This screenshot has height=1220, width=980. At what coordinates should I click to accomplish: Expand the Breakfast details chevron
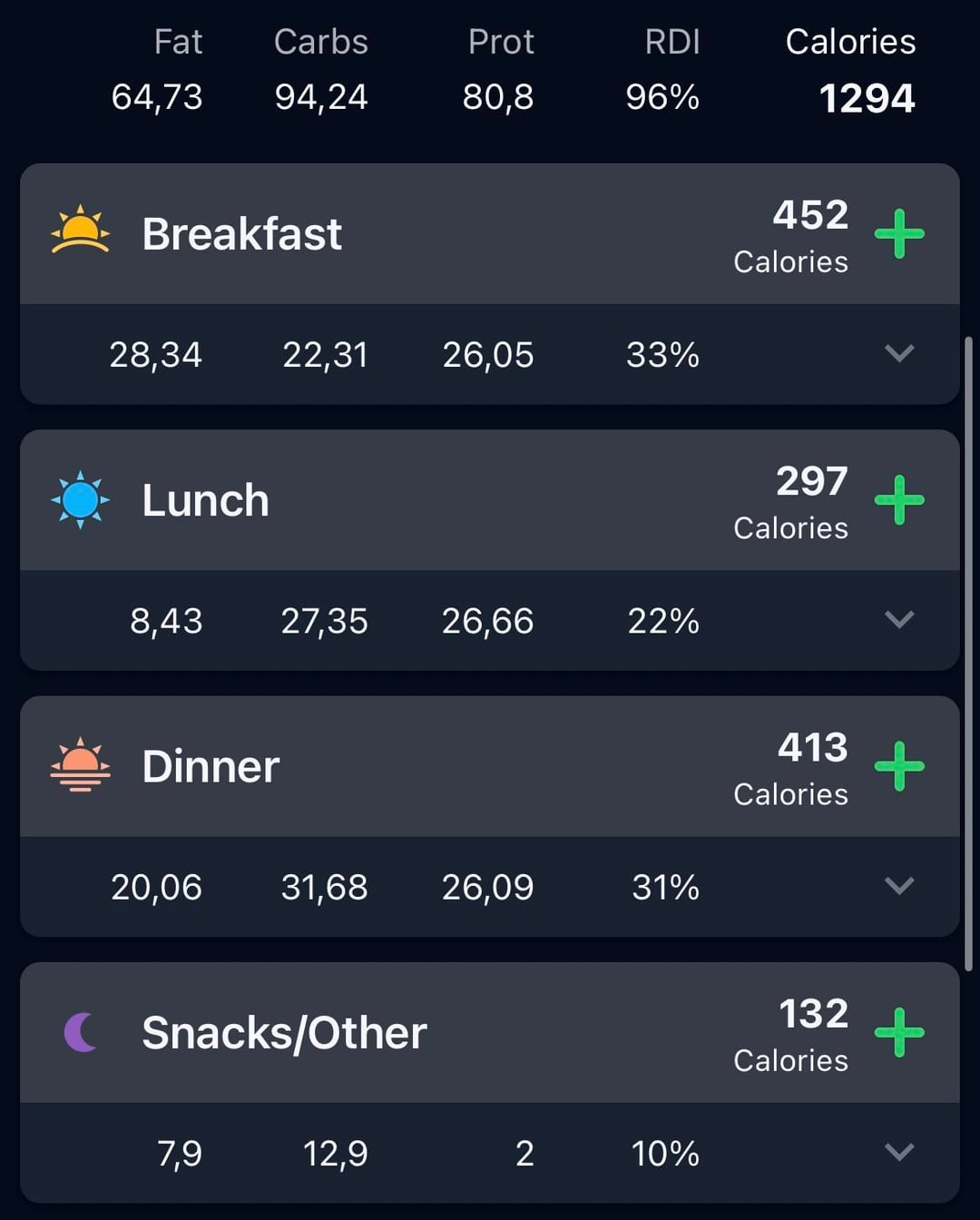click(x=899, y=353)
